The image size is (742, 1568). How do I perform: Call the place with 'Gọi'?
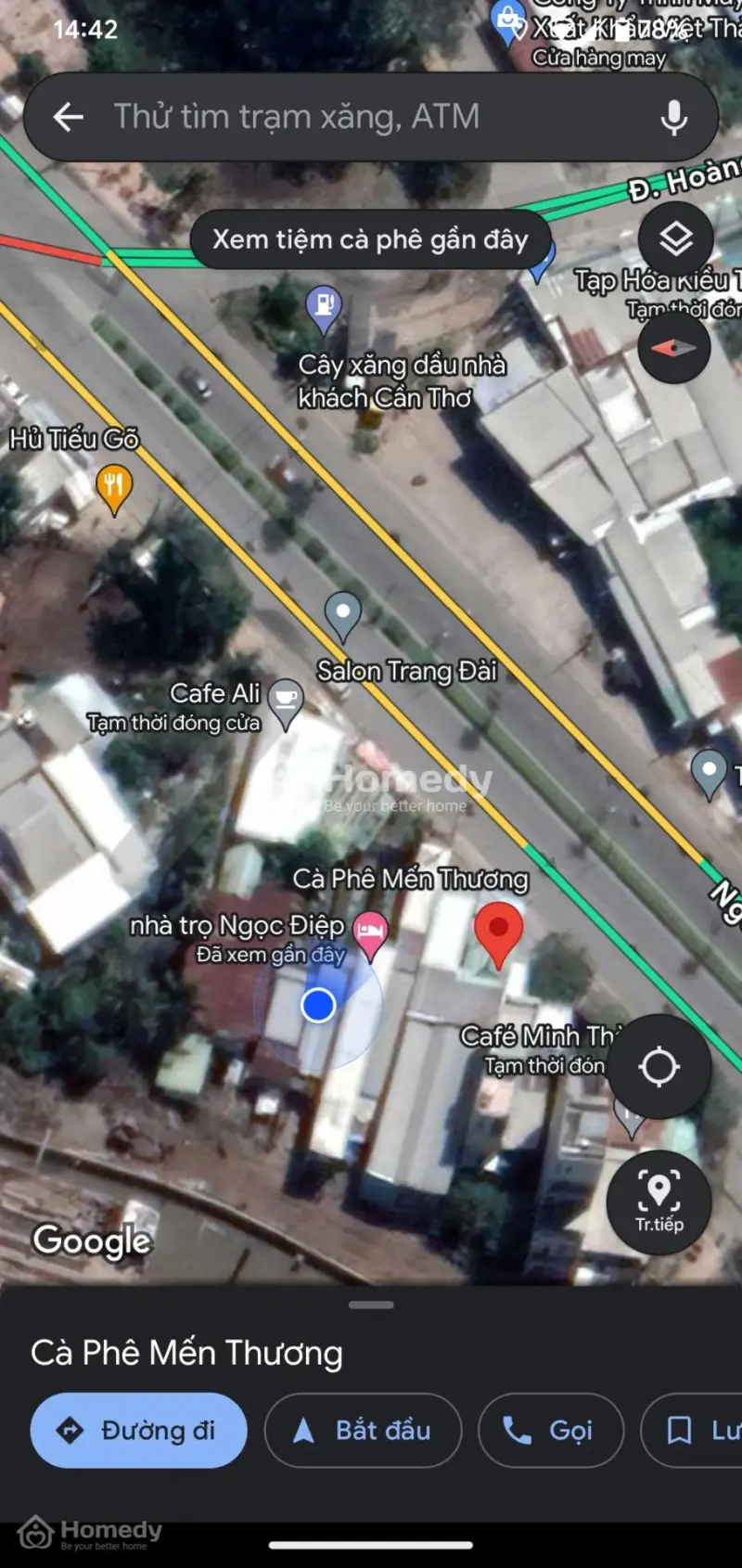[x=550, y=1430]
